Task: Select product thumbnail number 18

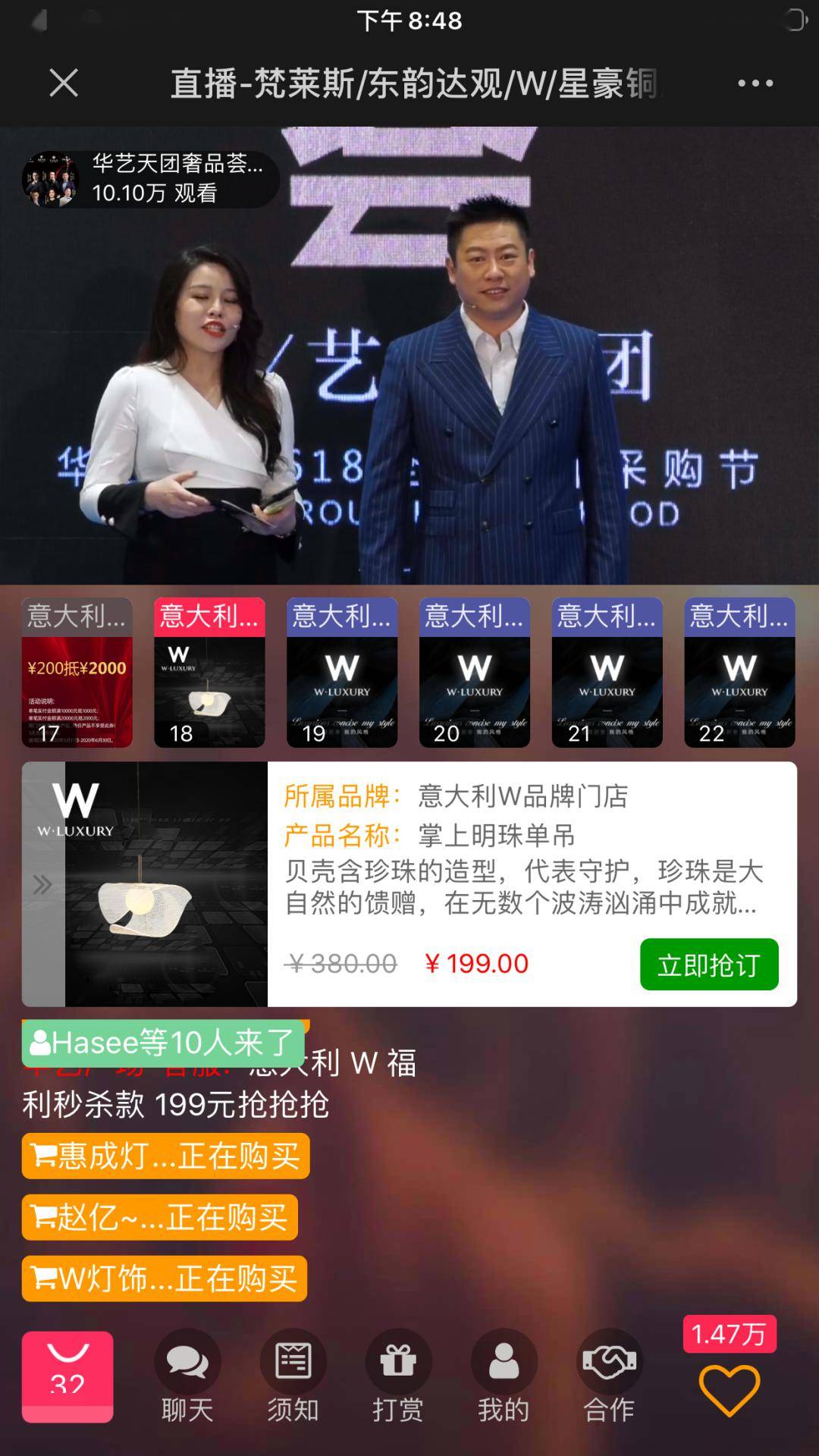Action: point(209,672)
